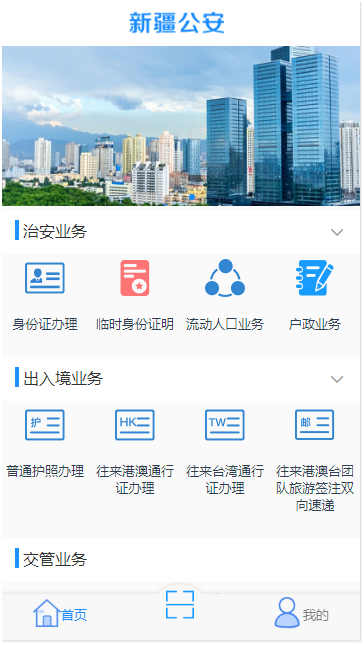364x645 pixels.
Task: Select 临时身份证明
Action: (135, 297)
